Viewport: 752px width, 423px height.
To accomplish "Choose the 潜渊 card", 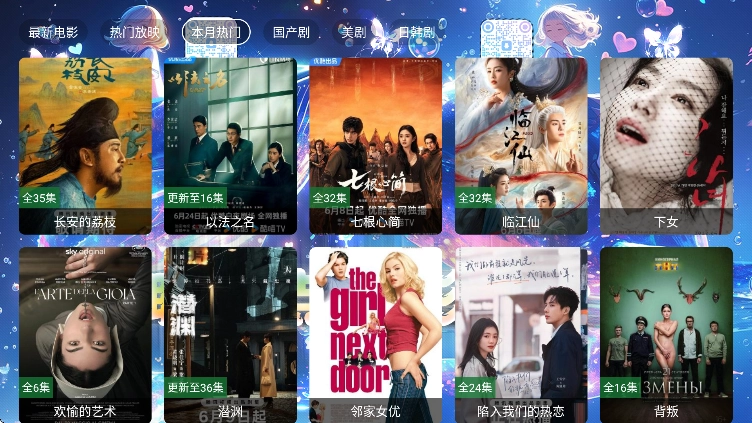I will (x=230, y=335).
